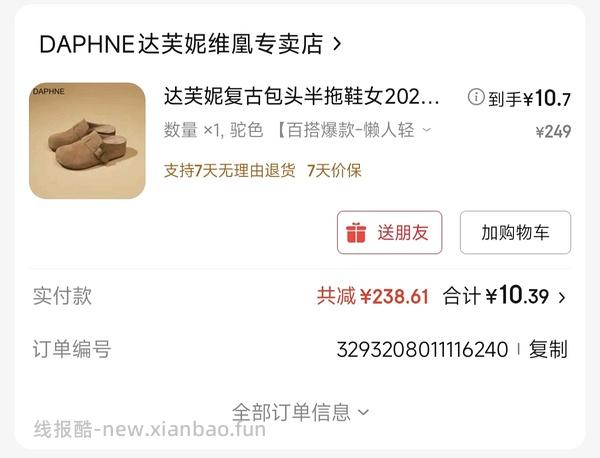Tap 加购物车 to add to cart
Image resolution: width=600 pixels, height=458 pixels.
coord(515,232)
